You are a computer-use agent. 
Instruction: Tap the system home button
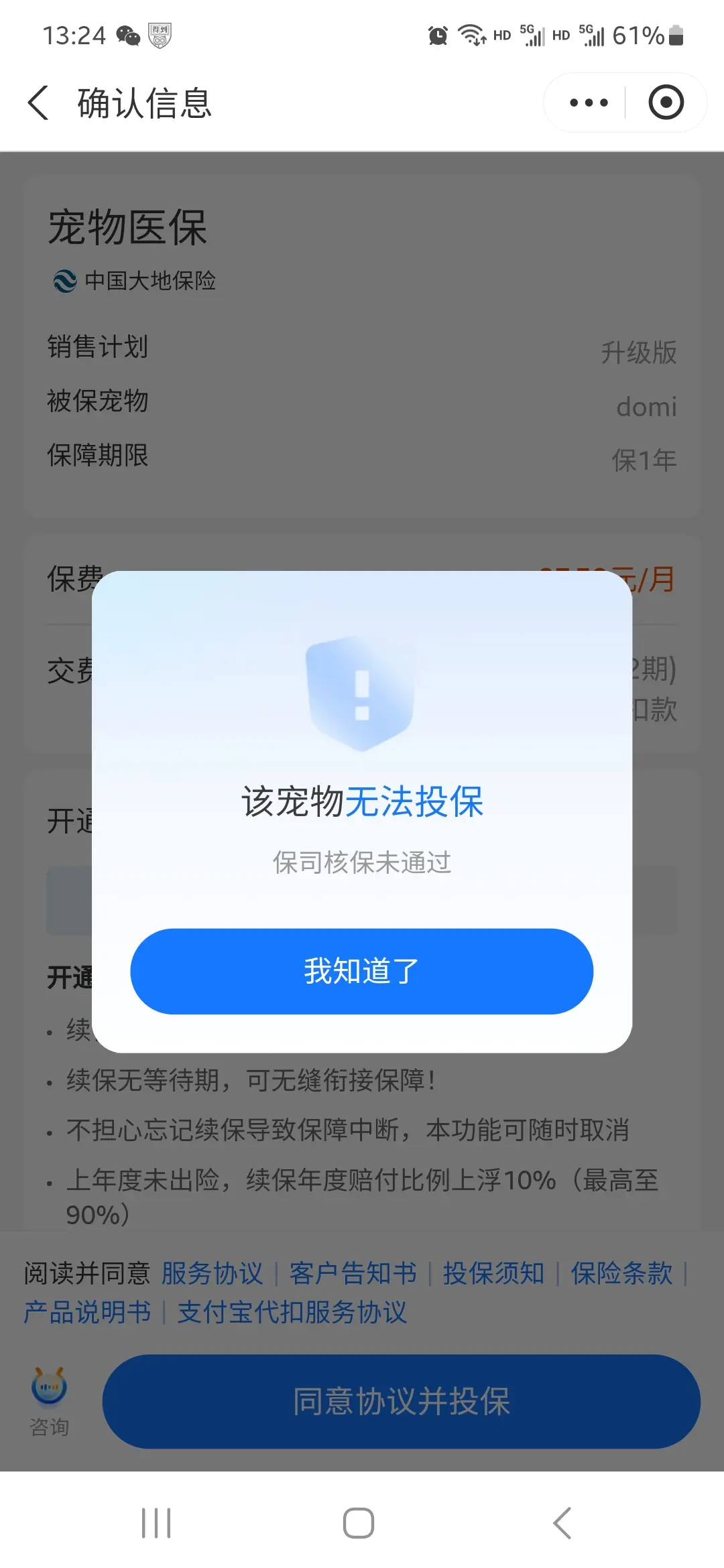pyautogui.click(x=359, y=1523)
